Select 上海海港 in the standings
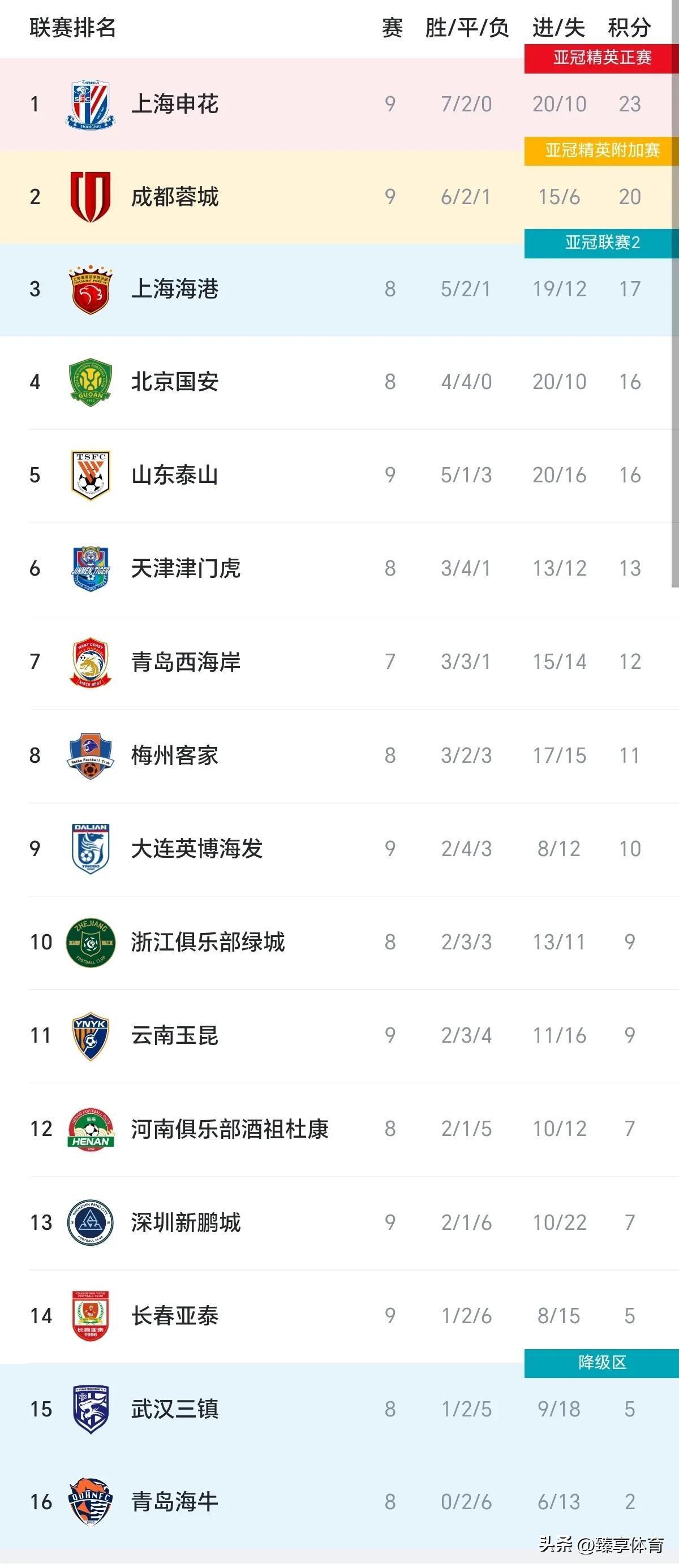 pyautogui.click(x=175, y=288)
